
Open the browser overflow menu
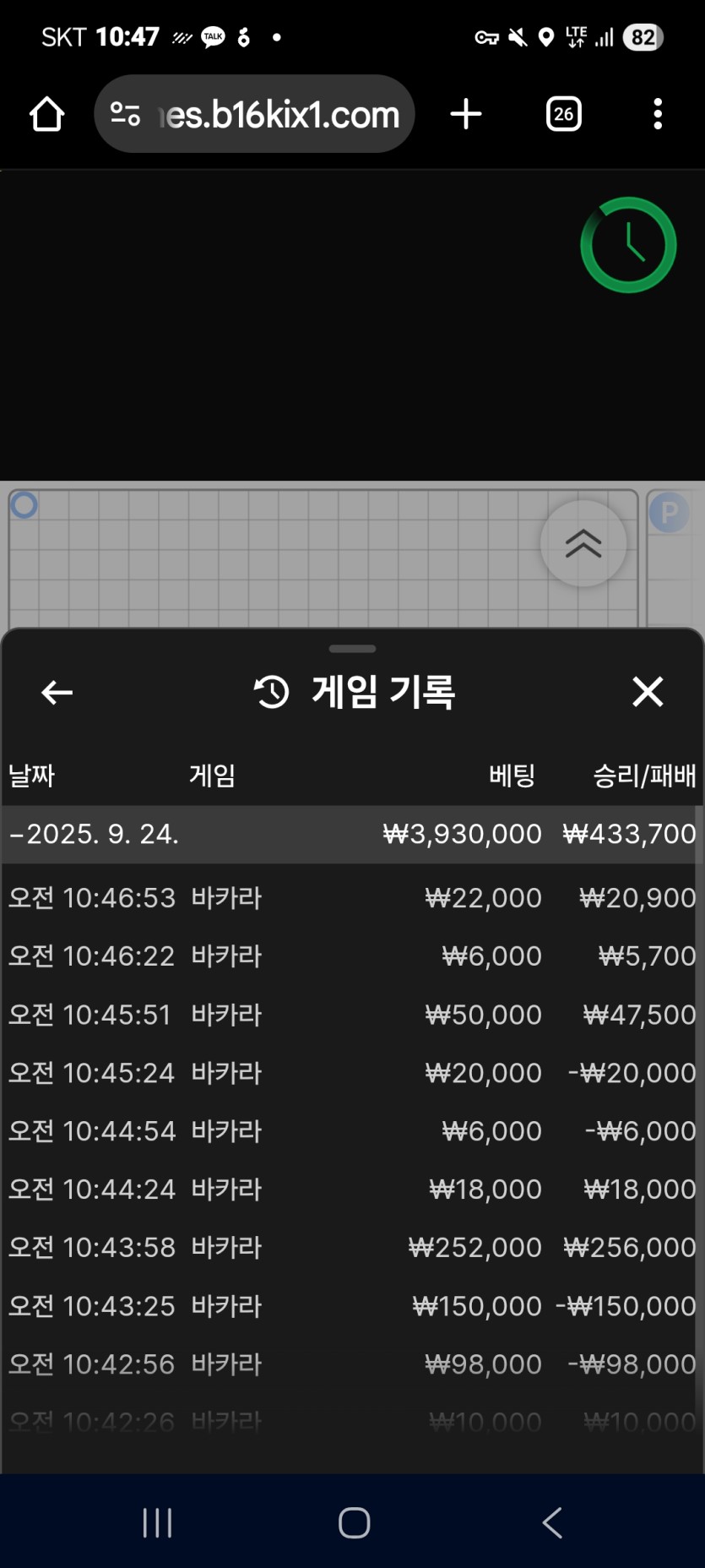[657, 114]
